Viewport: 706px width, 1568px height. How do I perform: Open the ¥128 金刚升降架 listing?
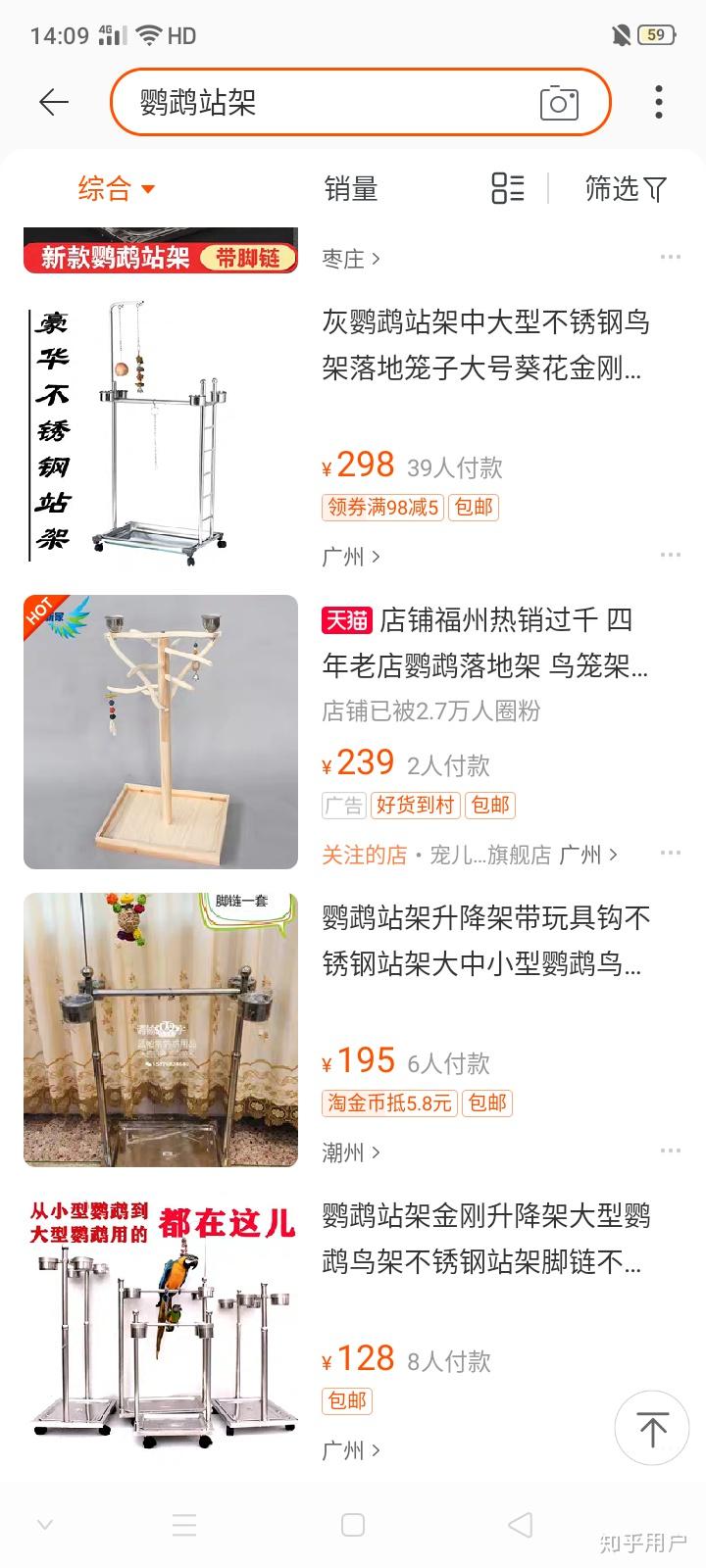tap(484, 1240)
